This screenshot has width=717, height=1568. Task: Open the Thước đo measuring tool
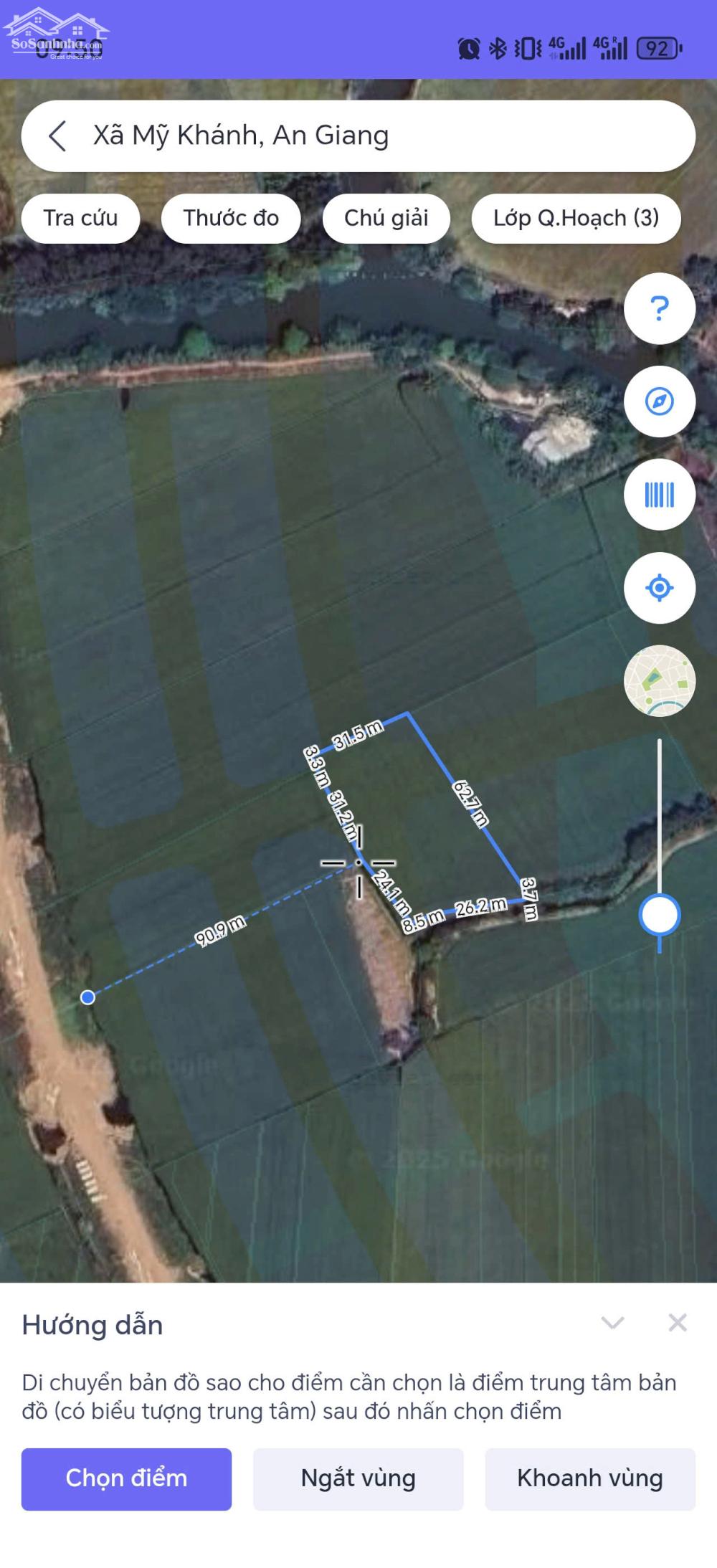click(231, 218)
